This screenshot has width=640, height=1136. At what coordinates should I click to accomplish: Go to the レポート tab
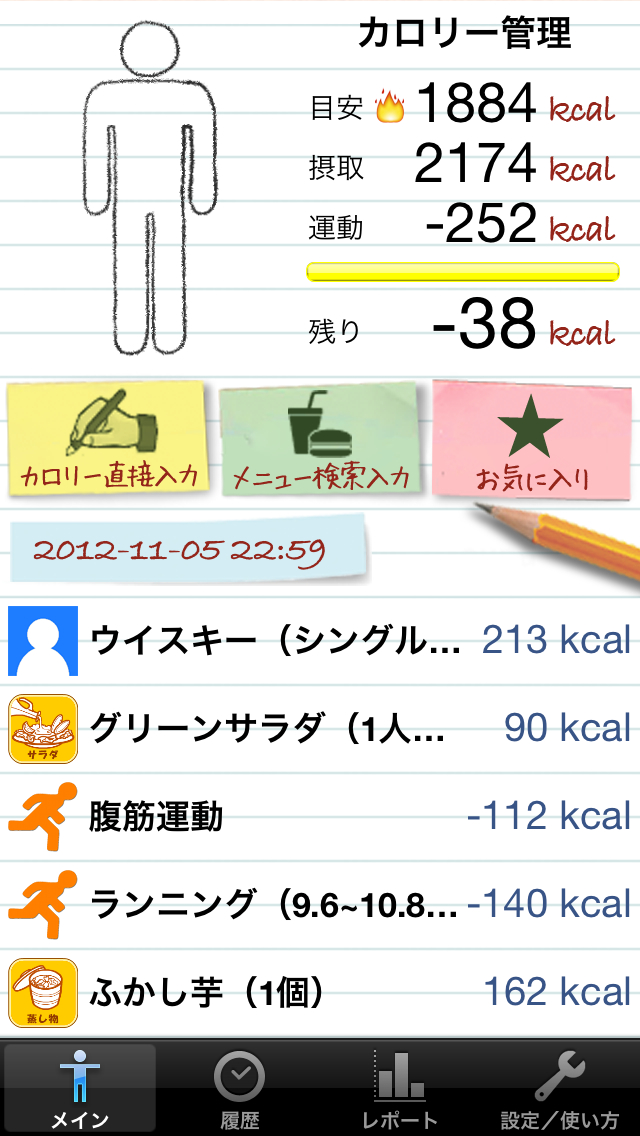point(400,1088)
